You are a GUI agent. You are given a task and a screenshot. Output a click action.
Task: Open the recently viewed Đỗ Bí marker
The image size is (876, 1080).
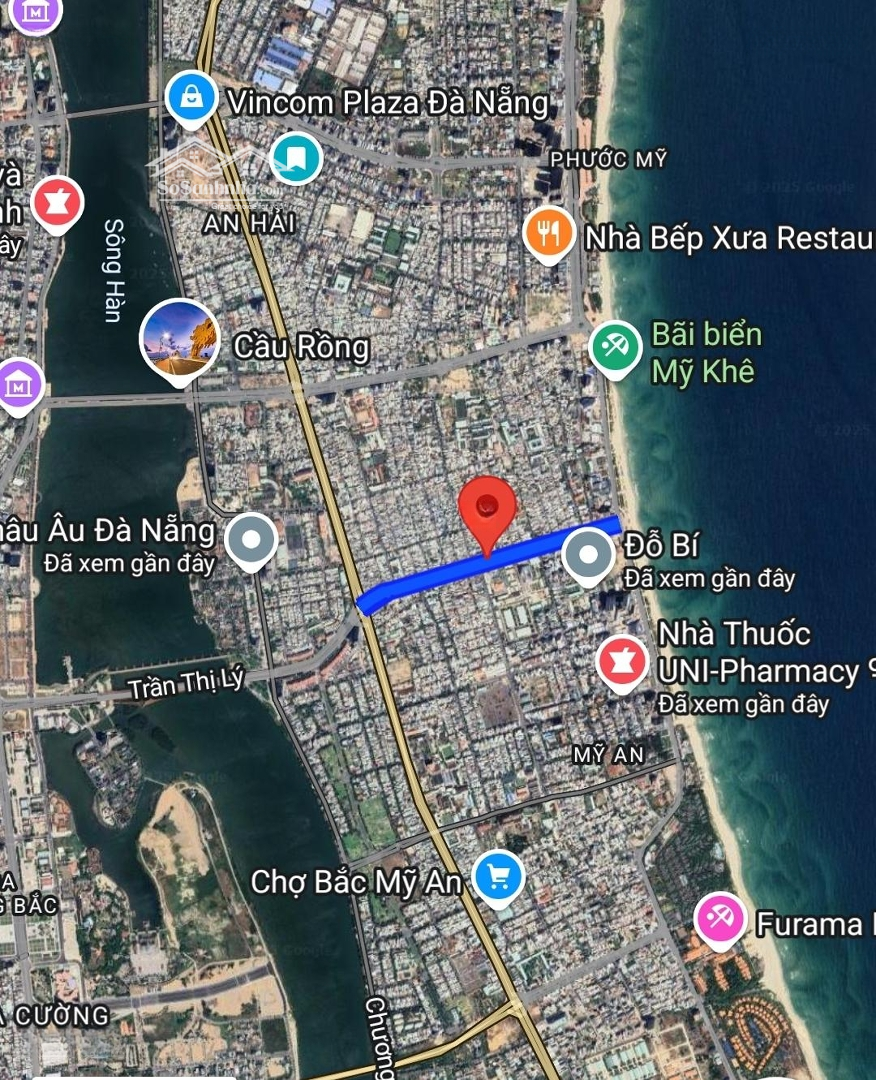click(x=587, y=554)
